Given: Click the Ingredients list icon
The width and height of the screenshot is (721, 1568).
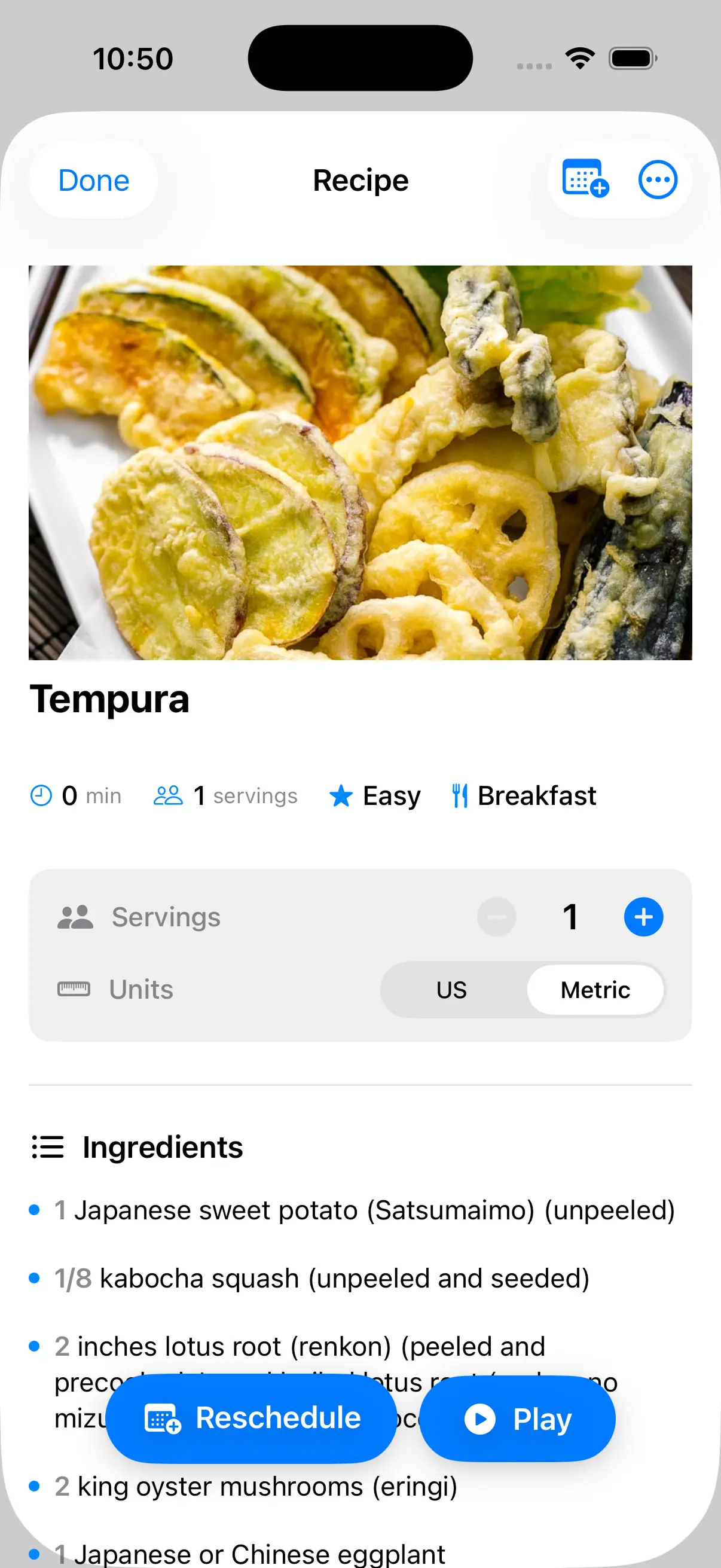Looking at the screenshot, I should (48, 1147).
